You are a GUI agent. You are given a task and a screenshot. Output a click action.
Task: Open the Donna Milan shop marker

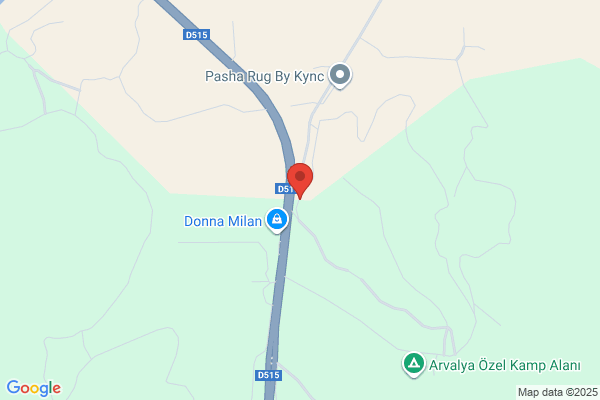pos(277,220)
